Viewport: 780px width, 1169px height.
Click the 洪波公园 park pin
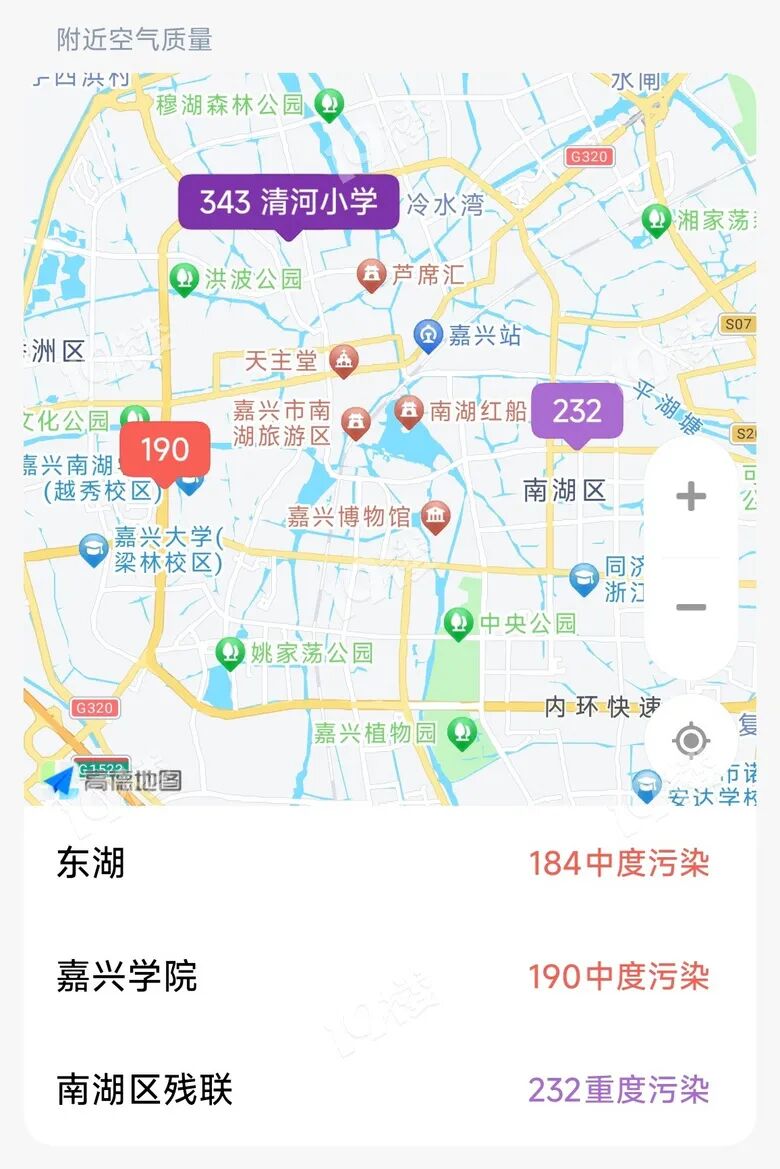183,277
